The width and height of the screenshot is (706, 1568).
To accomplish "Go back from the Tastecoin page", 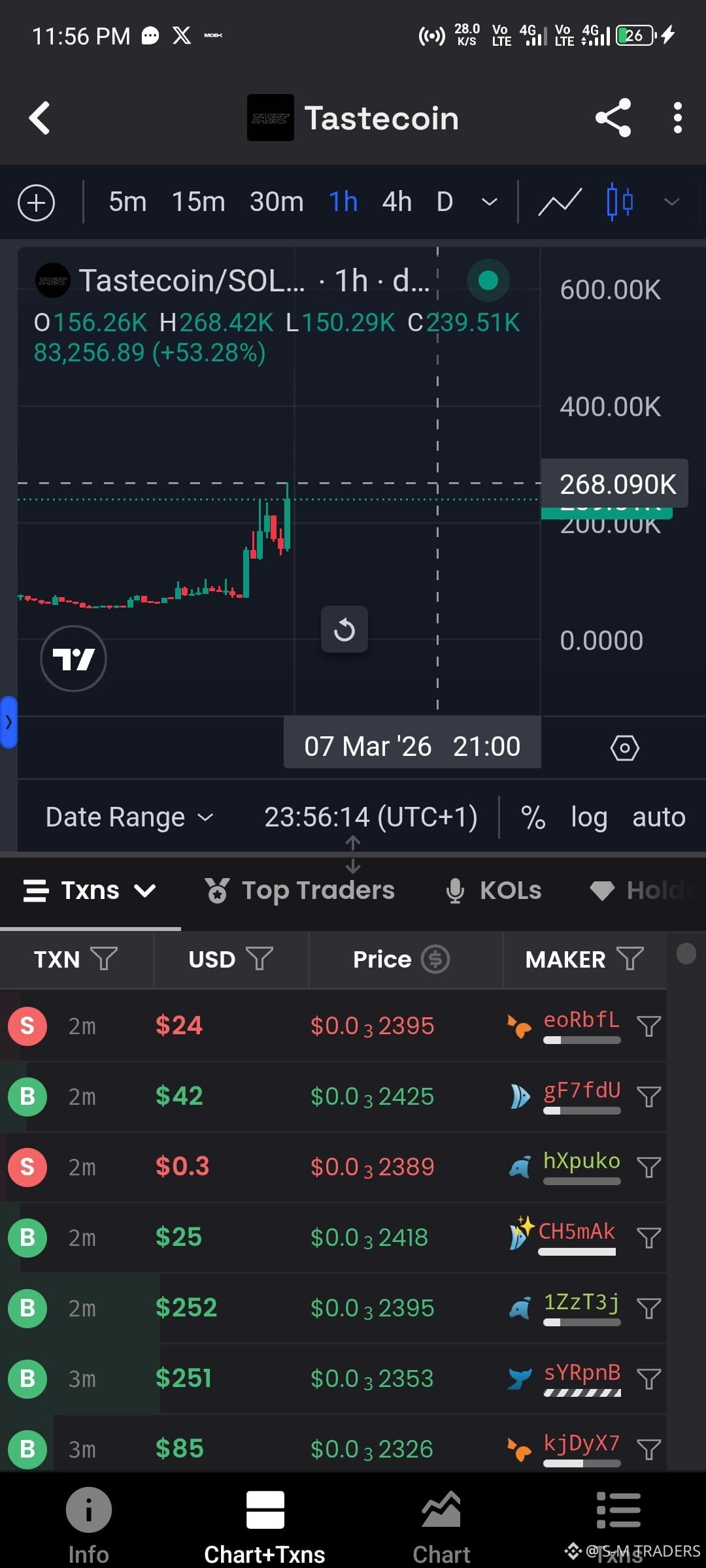I will click(39, 118).
